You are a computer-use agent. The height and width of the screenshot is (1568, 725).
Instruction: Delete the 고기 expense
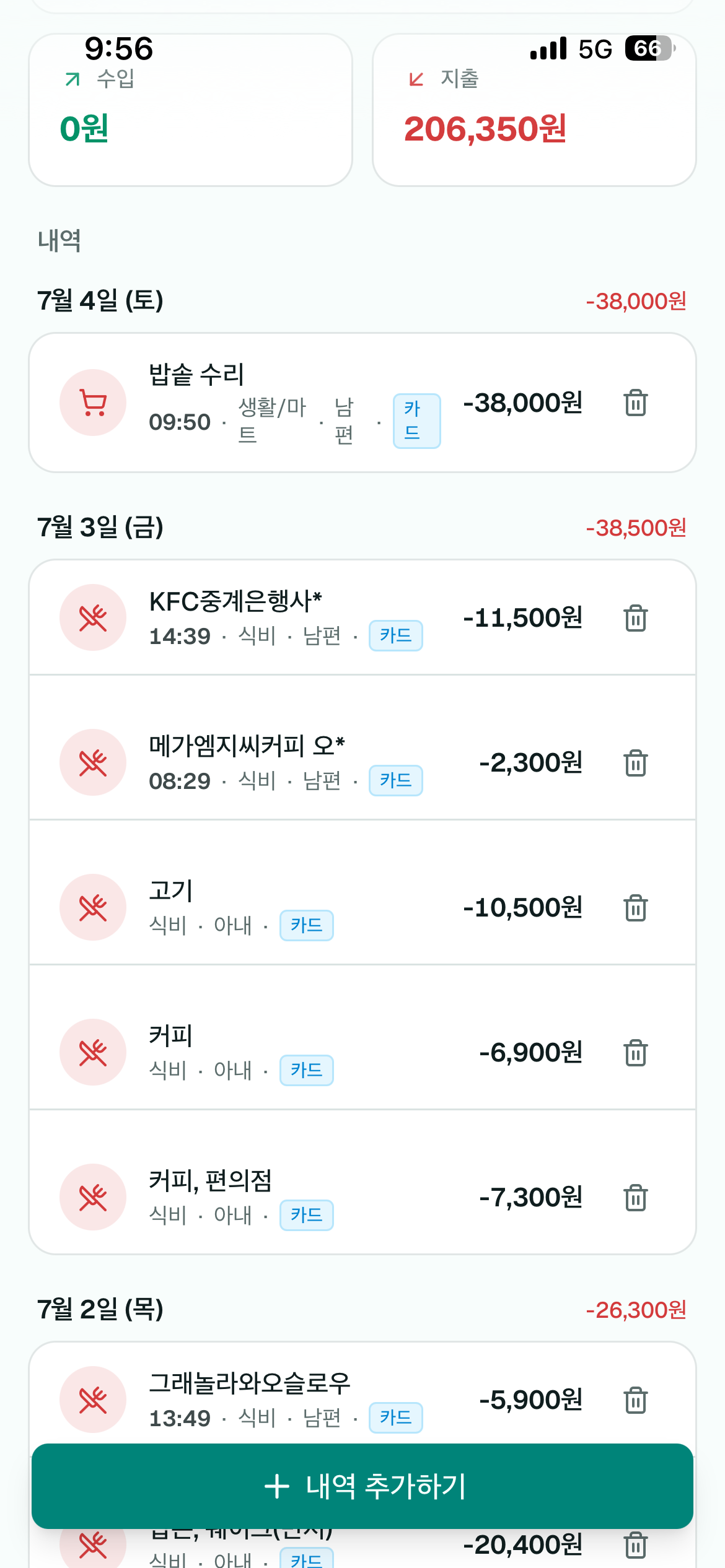point(635,907)
